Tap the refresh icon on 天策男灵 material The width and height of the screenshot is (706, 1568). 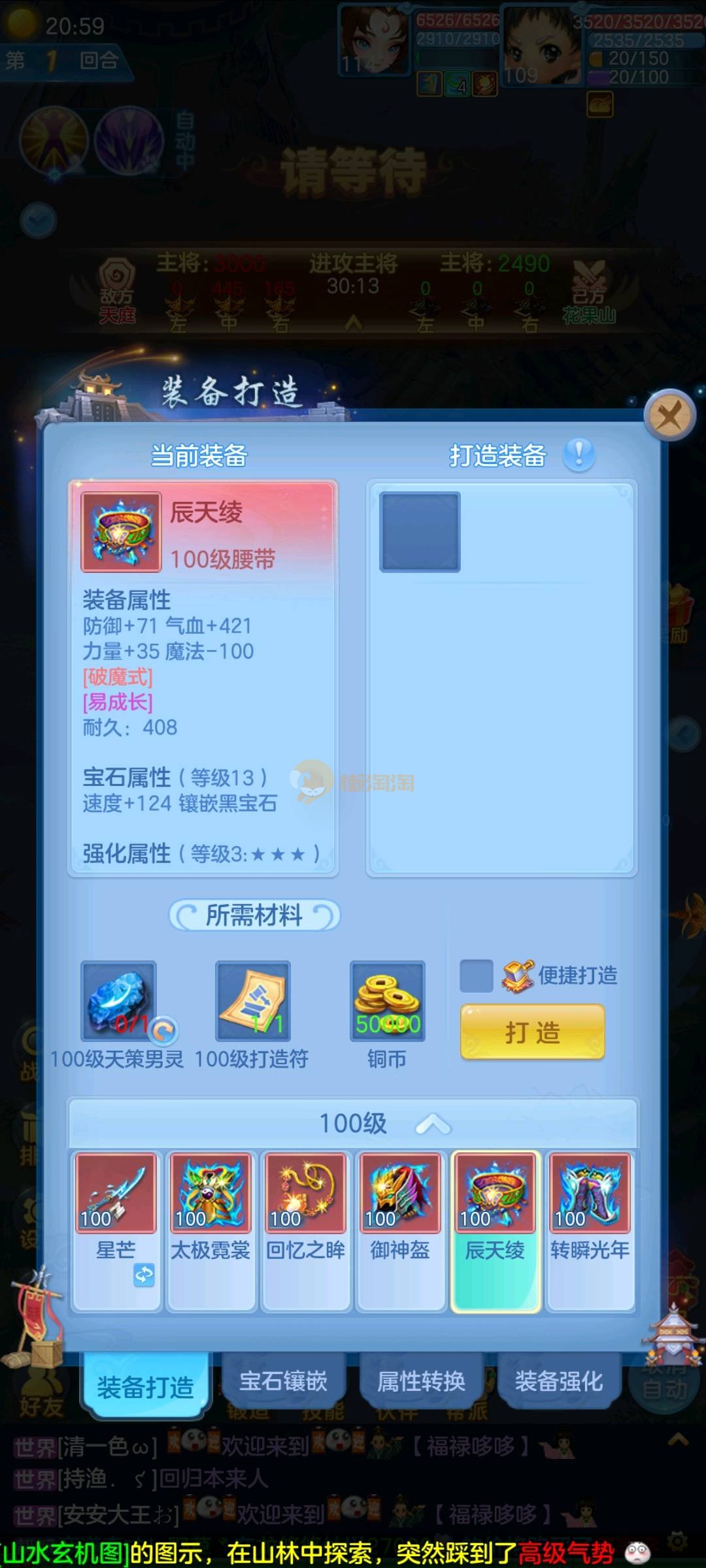coord(163,1030)
